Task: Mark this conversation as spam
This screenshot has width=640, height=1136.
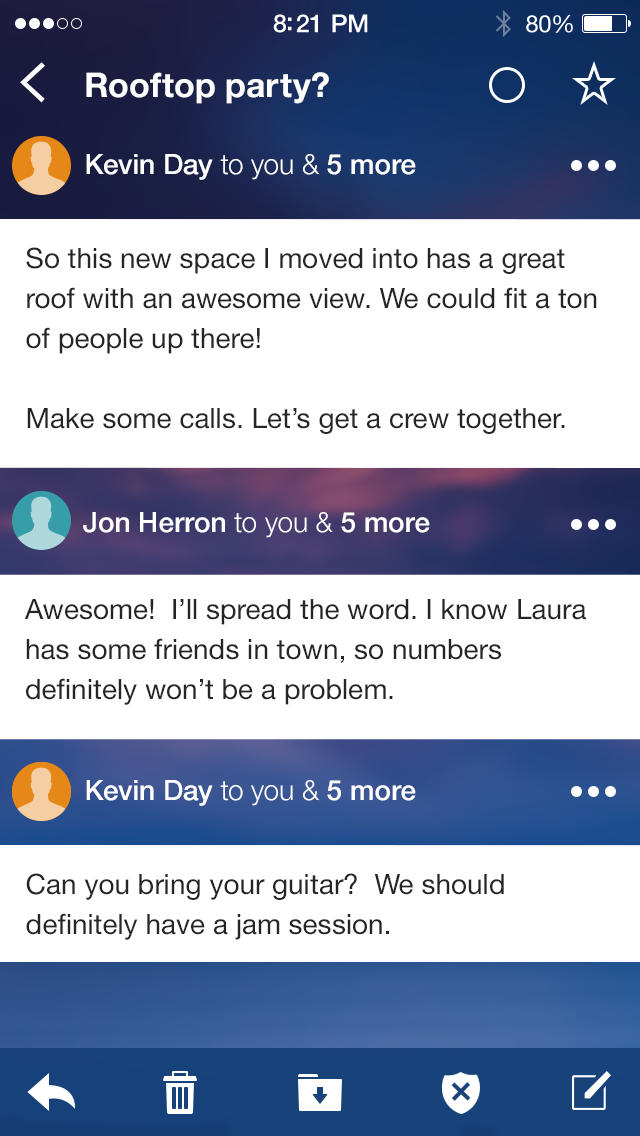Action: (460, 1092)
